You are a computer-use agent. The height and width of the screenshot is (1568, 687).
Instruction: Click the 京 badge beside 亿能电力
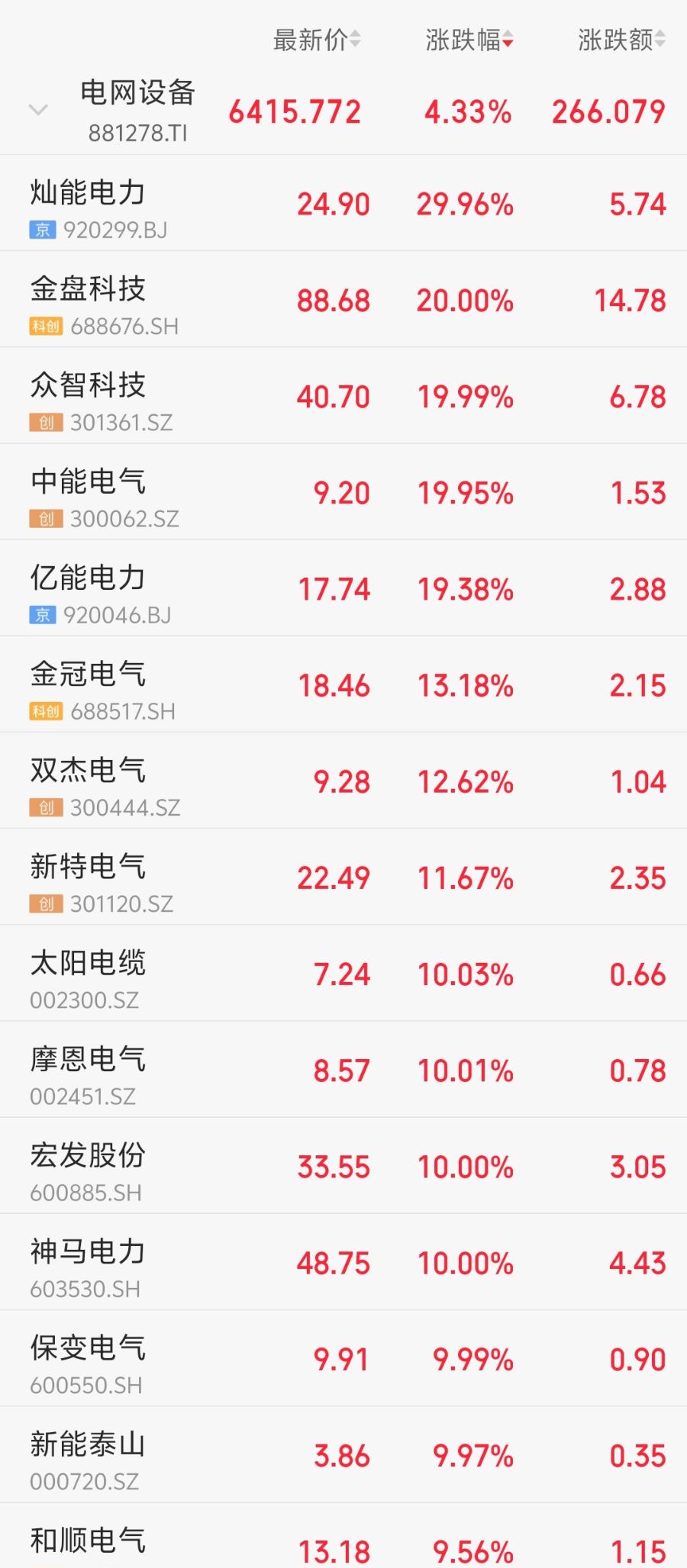pyautogui.click(x=42, y=614)
